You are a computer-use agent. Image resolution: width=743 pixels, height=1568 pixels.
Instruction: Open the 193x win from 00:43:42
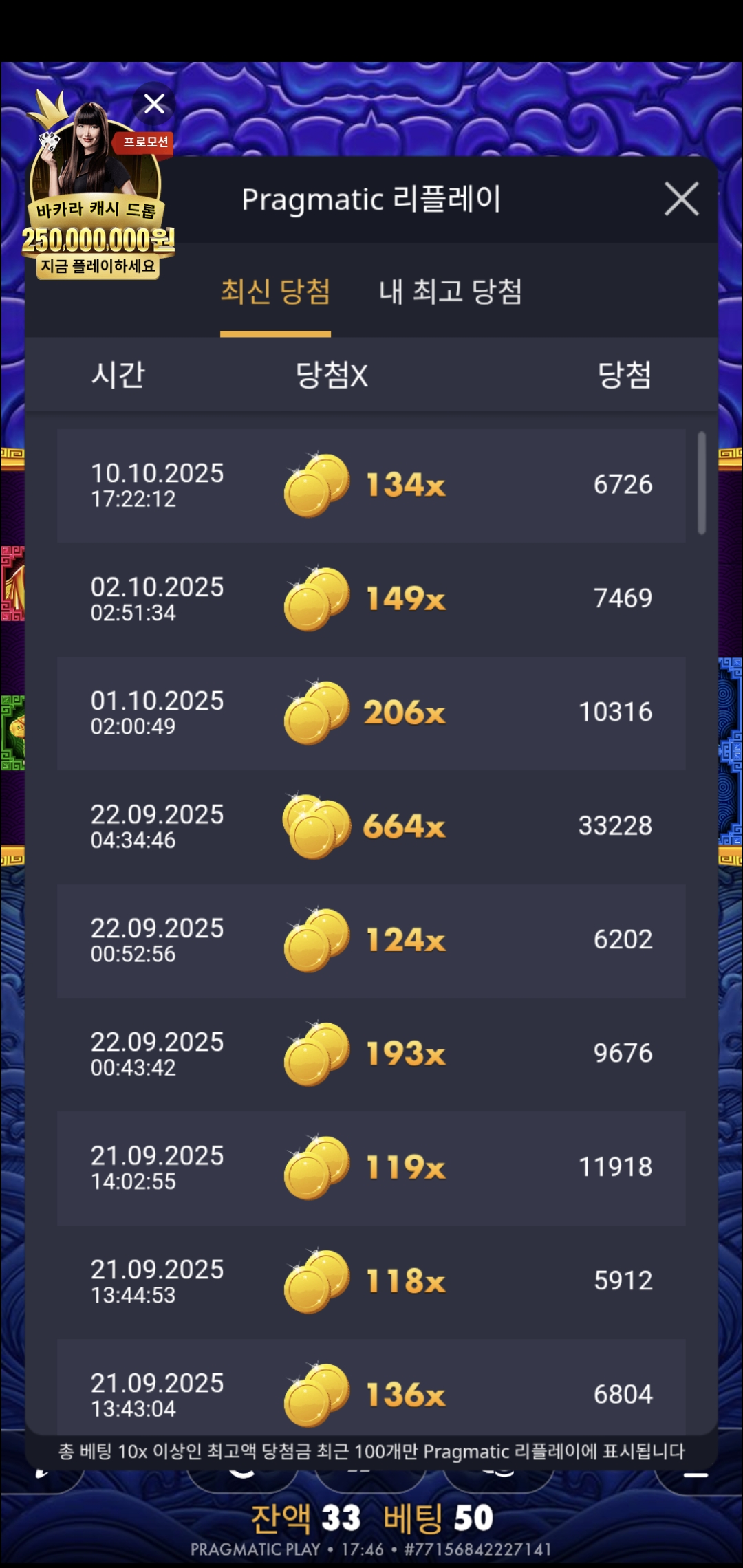coord(371,1054)
